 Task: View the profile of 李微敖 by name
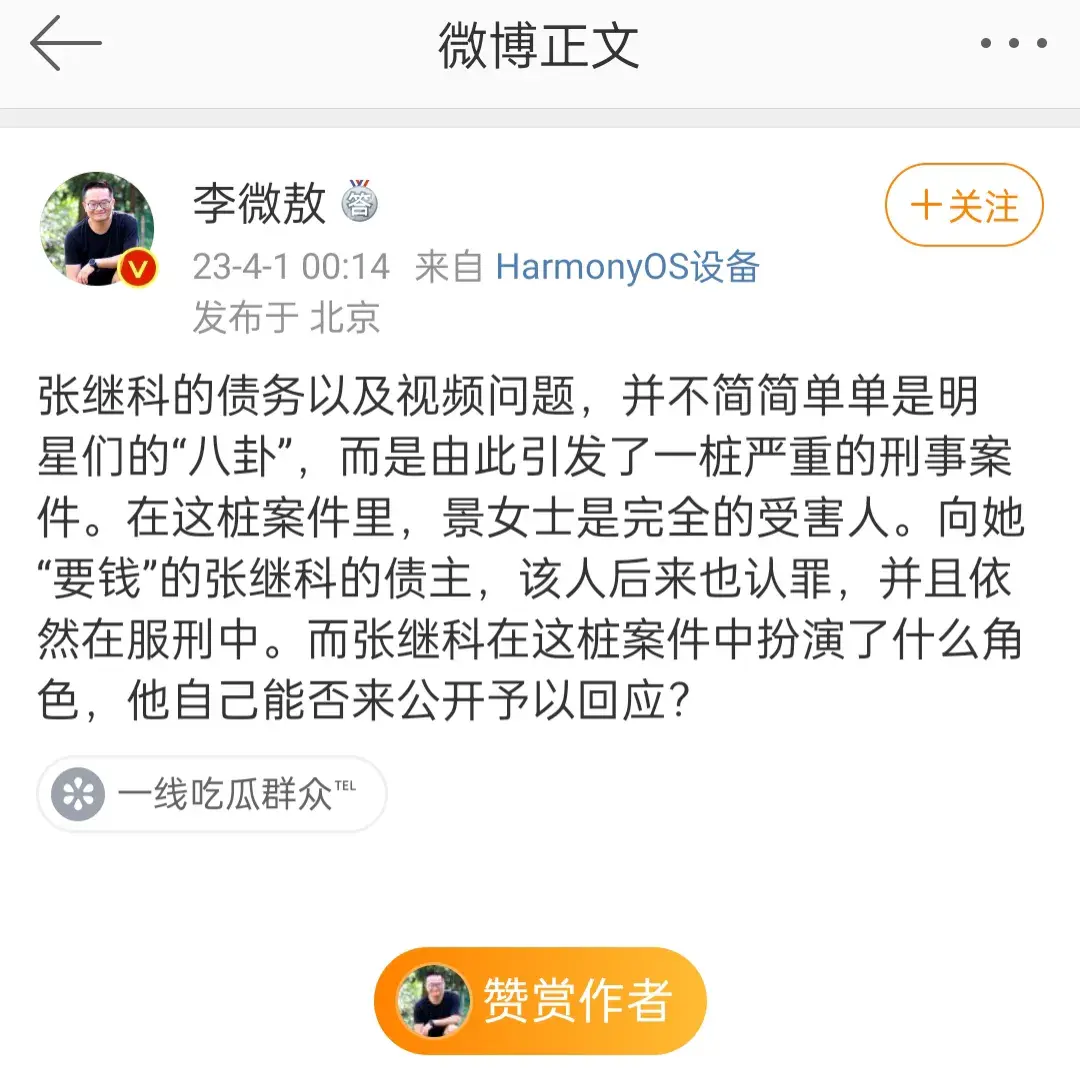click(x=259, y=205)
